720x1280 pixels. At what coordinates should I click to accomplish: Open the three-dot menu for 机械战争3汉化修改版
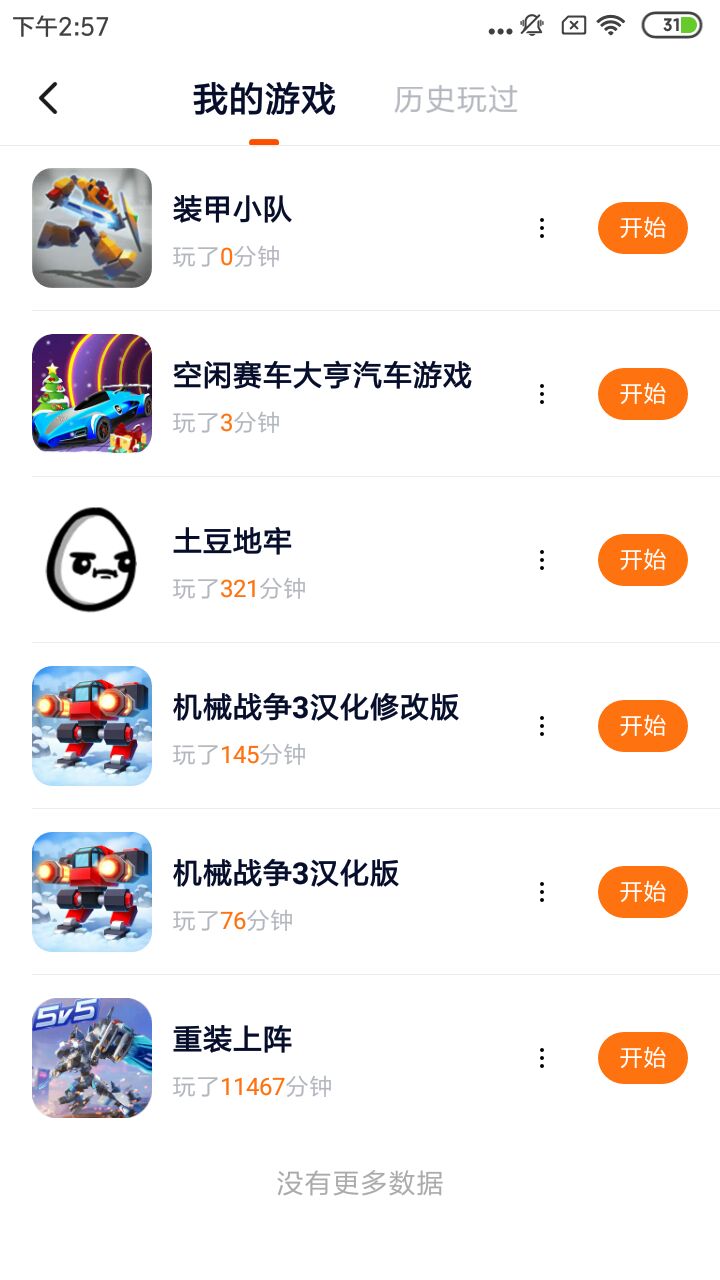coord(542,726)
